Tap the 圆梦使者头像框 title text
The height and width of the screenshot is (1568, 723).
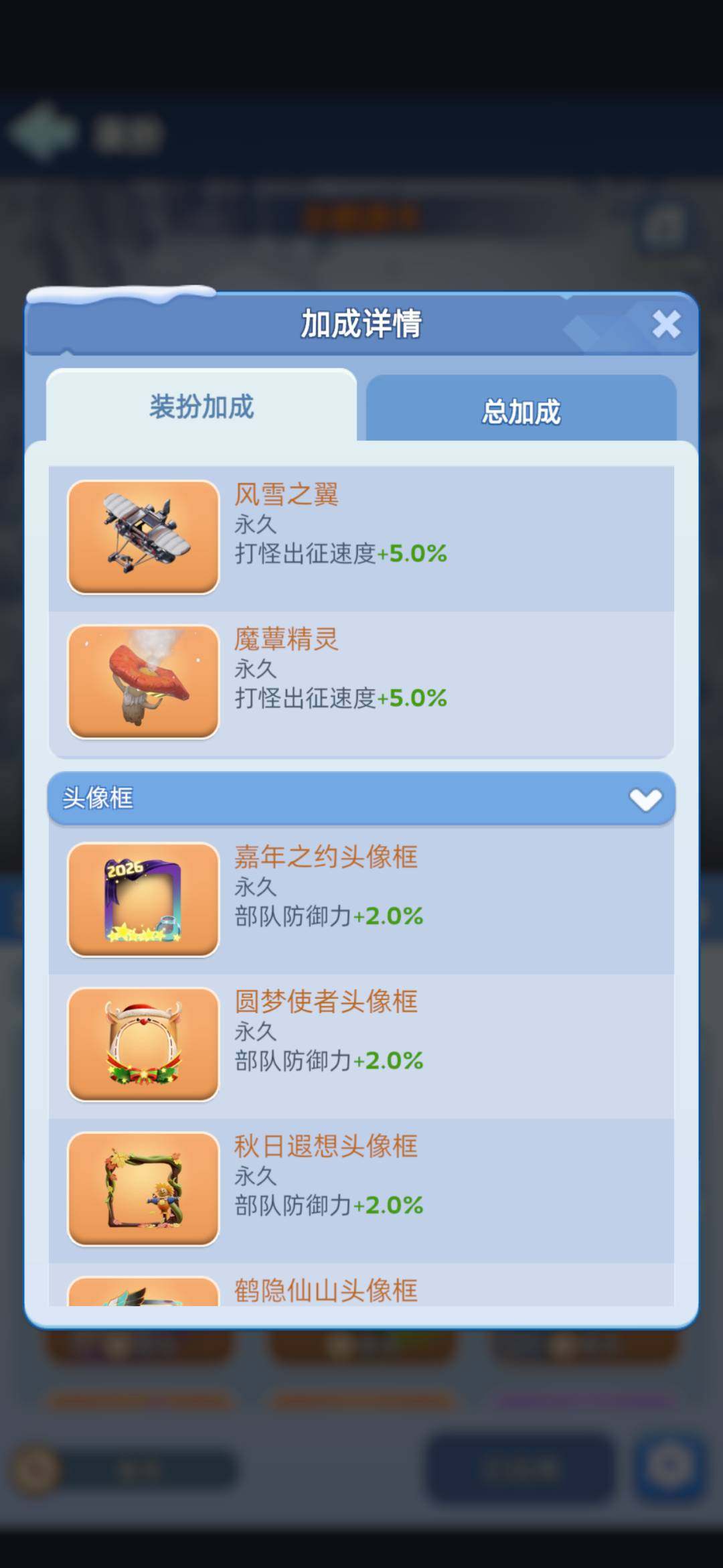tap(327, 1002)
